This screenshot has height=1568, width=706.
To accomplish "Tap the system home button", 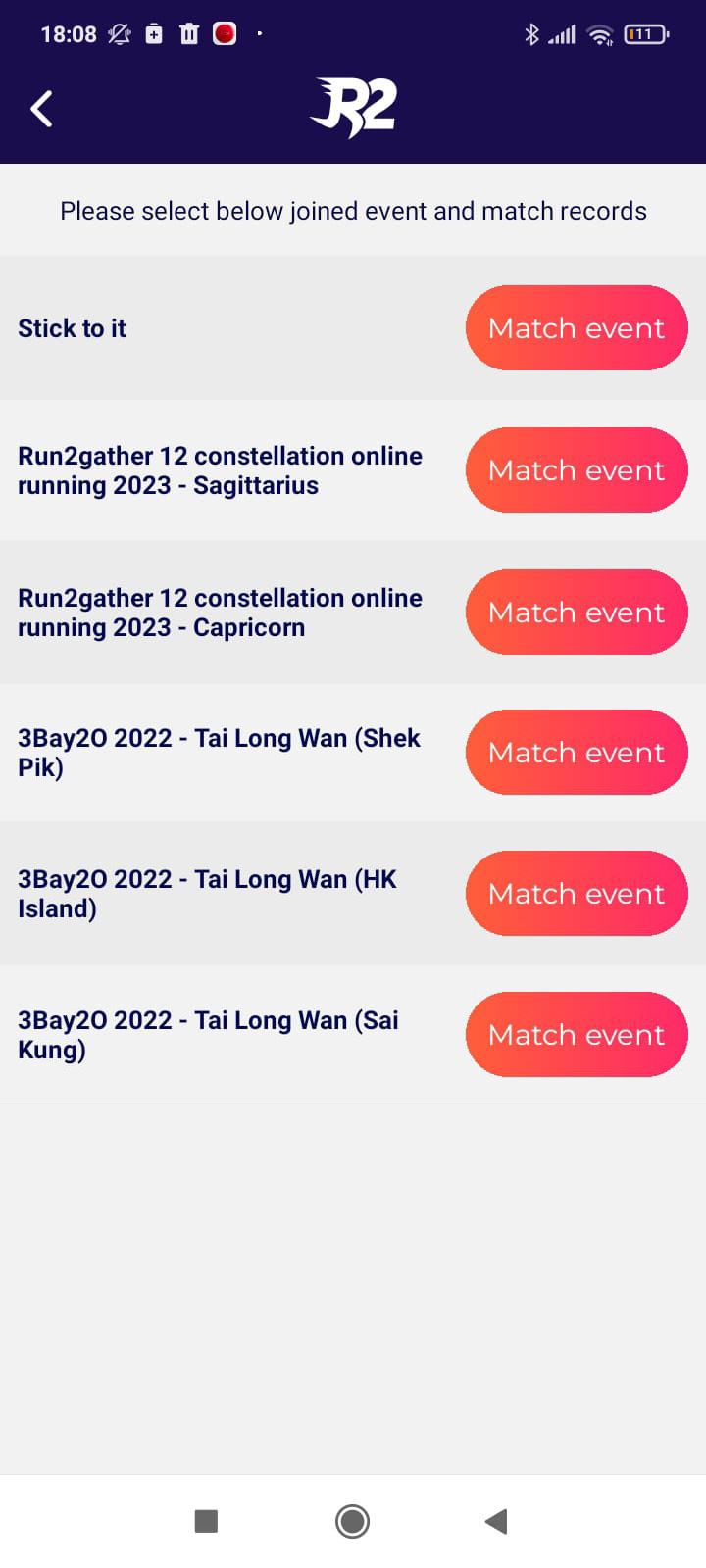I will coord(352,1521).
